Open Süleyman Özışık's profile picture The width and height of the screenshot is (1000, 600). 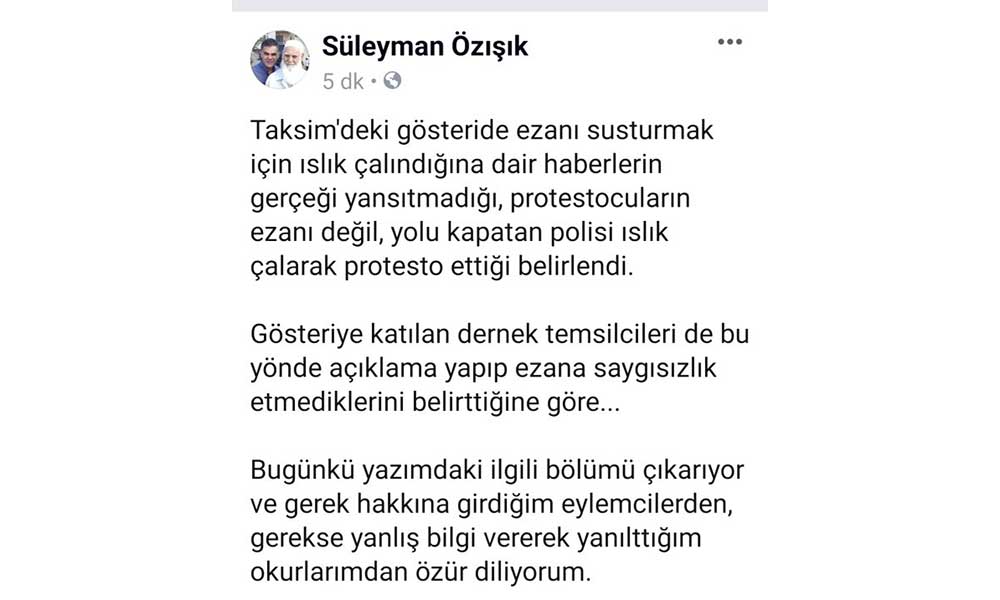click(x=280, y=60)
